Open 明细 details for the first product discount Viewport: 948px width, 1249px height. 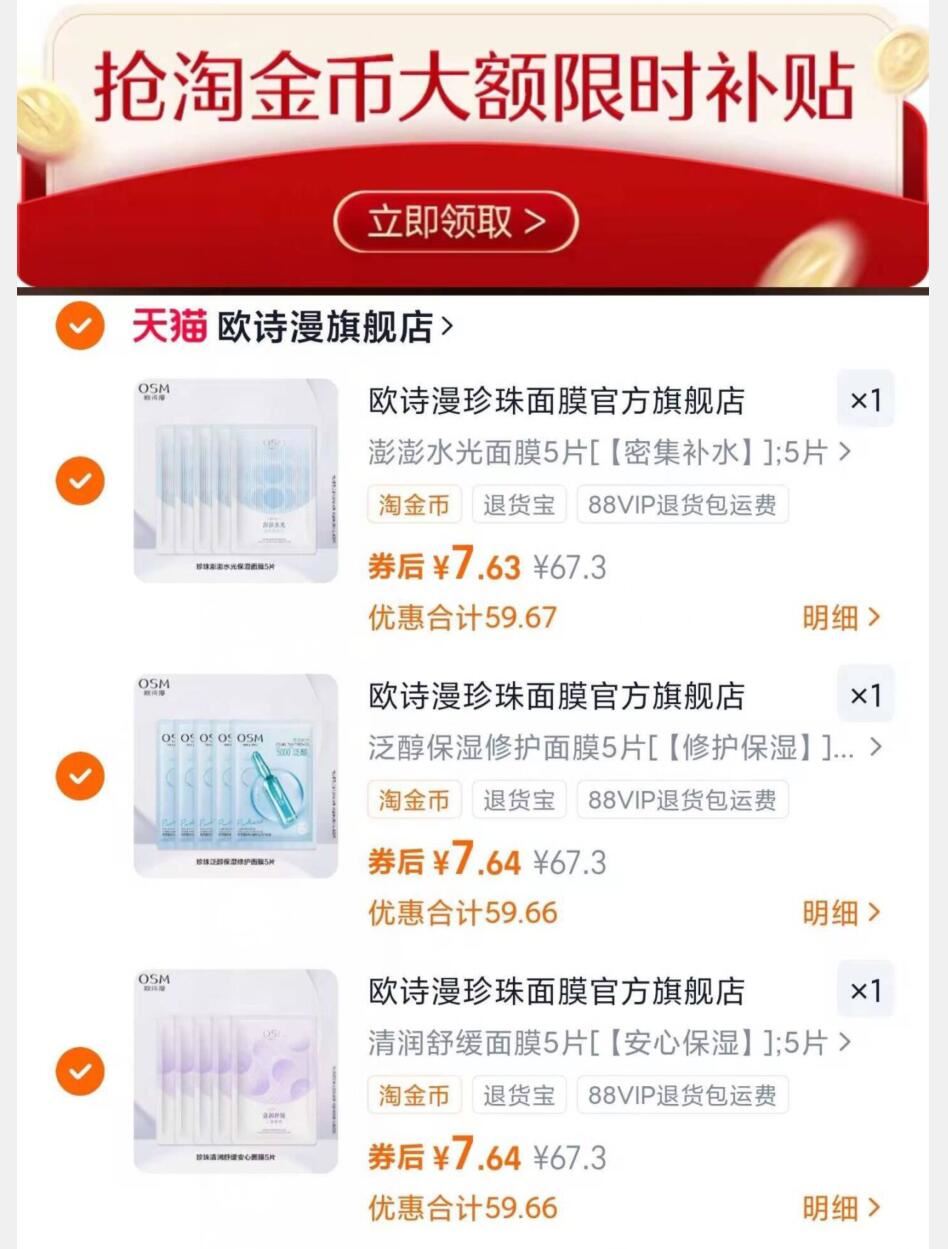(x=843, y=619)
